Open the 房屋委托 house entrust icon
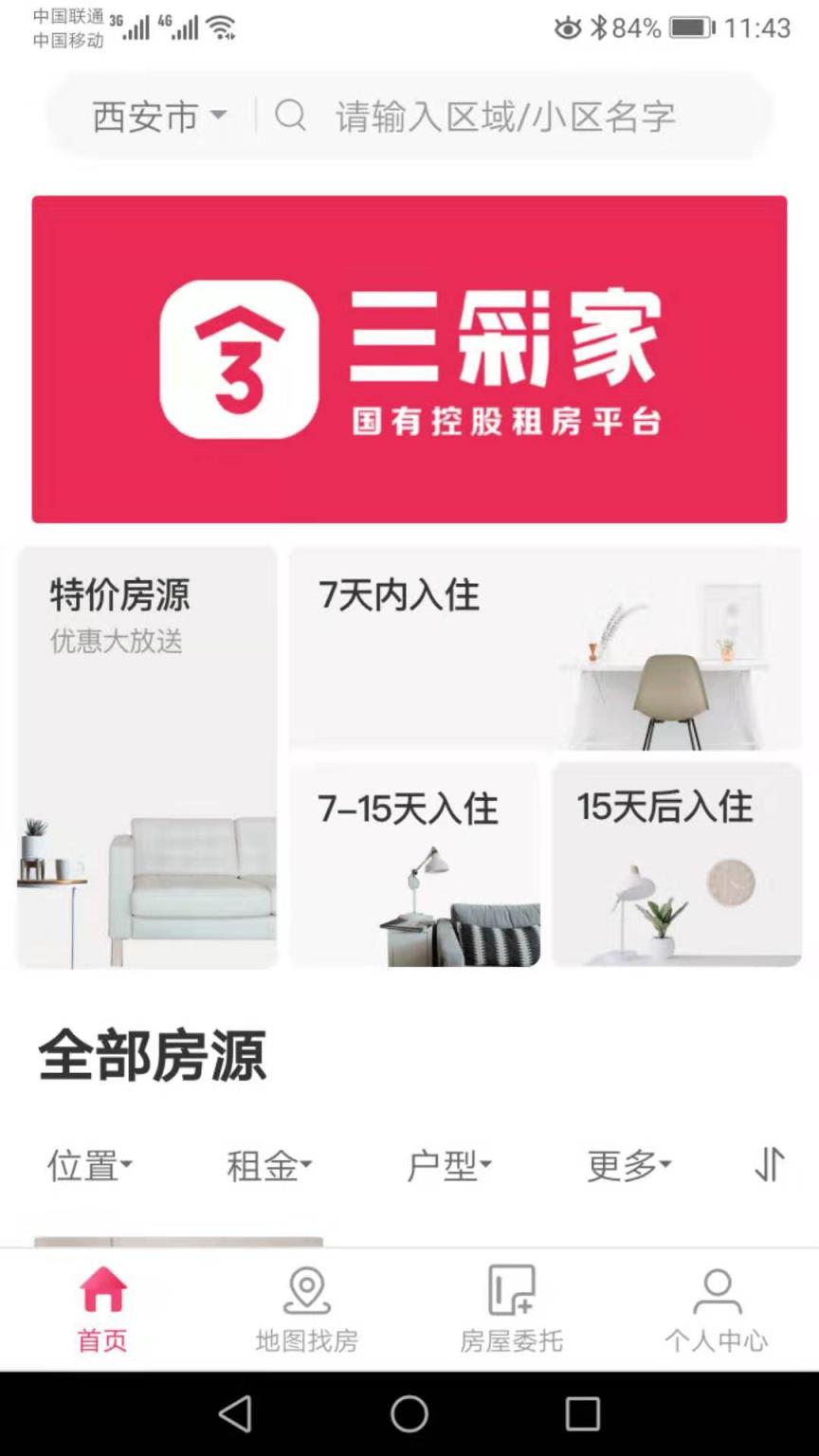 pyautogui.click(x=511, y=1289)
